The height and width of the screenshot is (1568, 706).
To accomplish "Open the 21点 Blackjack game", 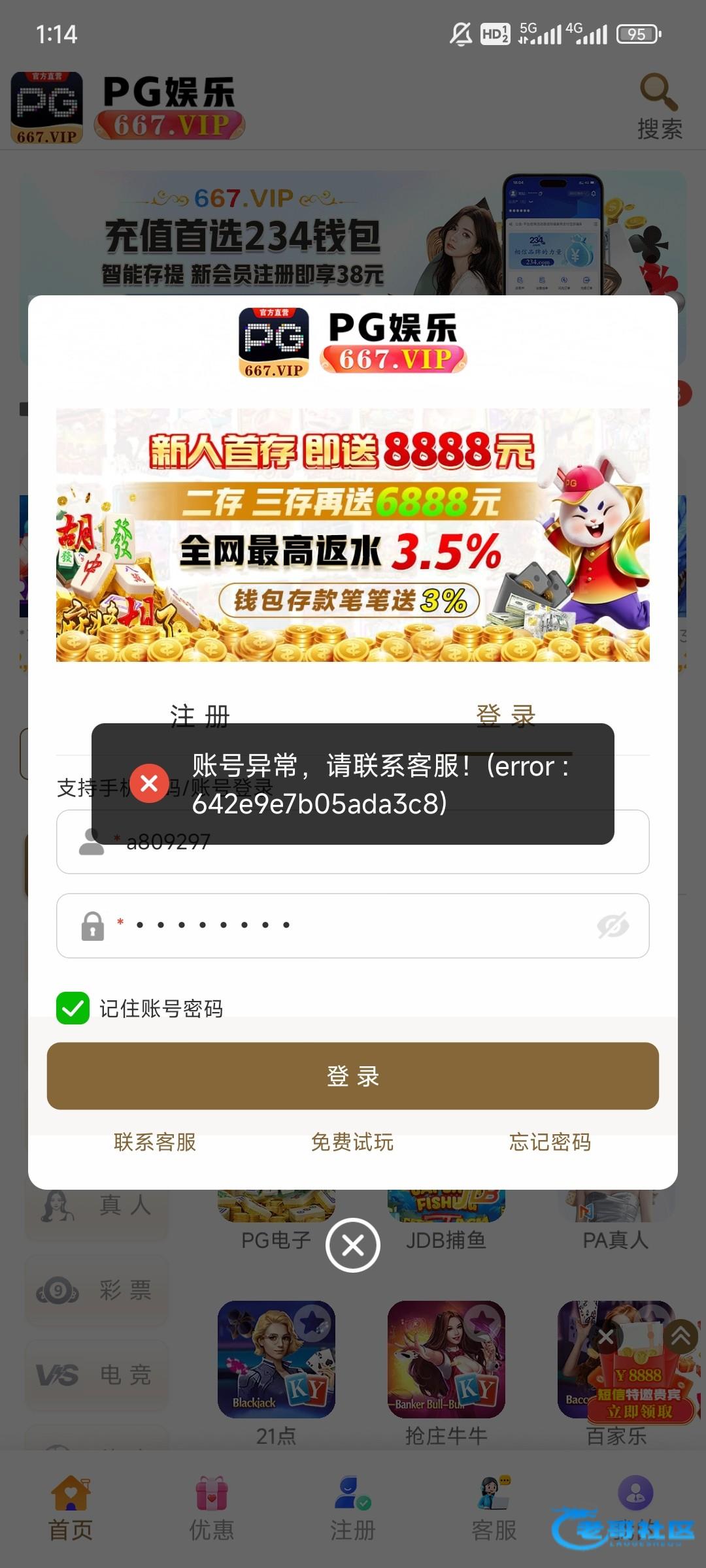I will coord(276,1360).
